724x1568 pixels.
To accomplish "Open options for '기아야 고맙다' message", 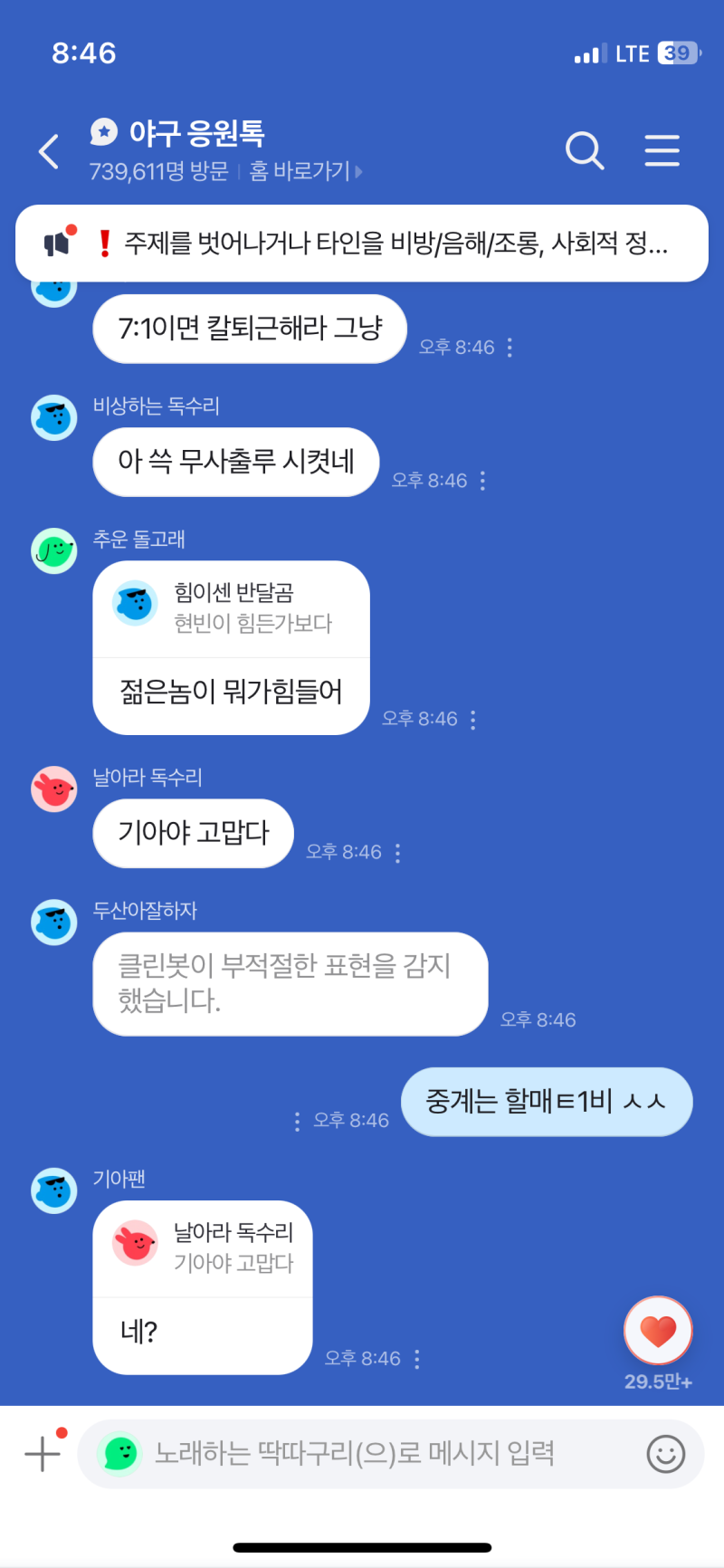I will [x=397, y=853].
